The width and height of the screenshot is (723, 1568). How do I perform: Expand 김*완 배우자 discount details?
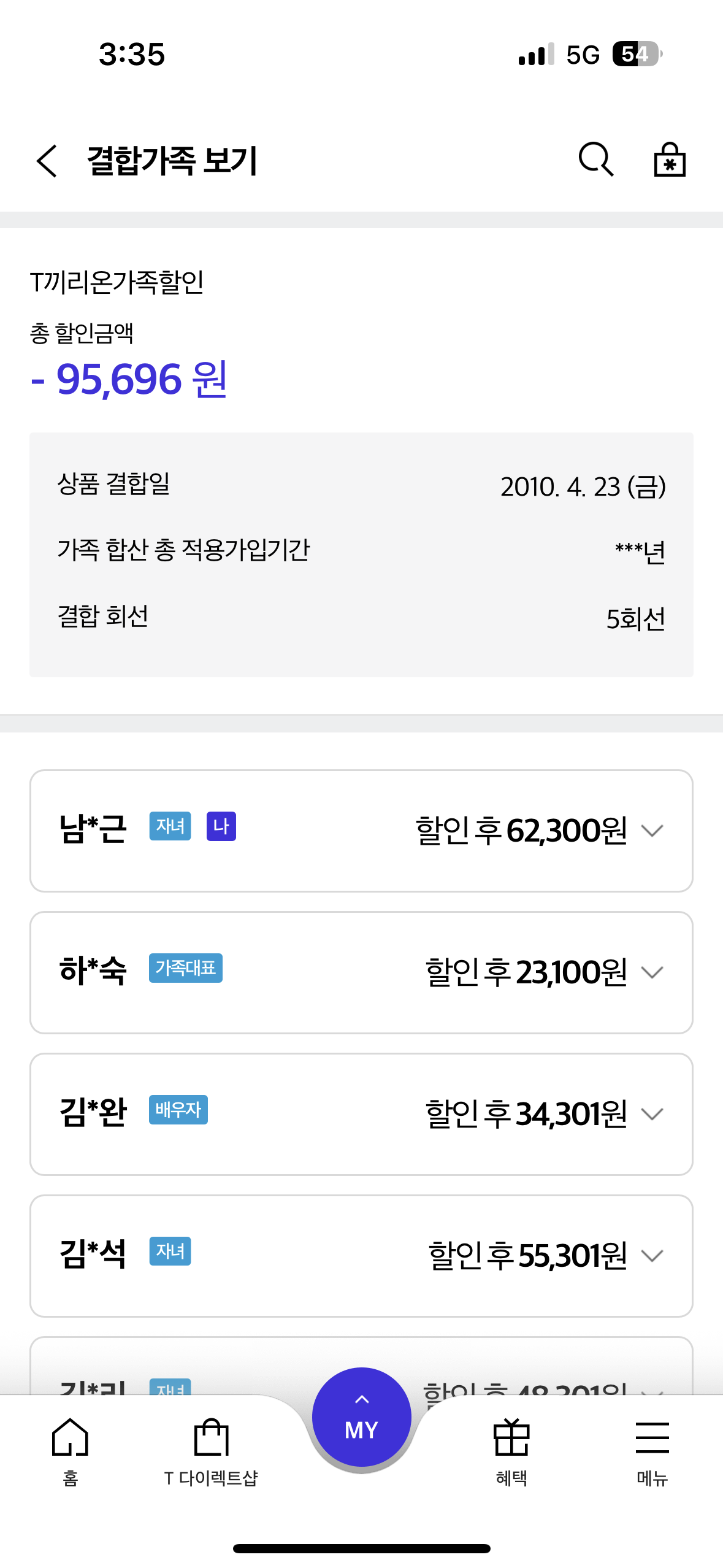tap(652, 1114)
